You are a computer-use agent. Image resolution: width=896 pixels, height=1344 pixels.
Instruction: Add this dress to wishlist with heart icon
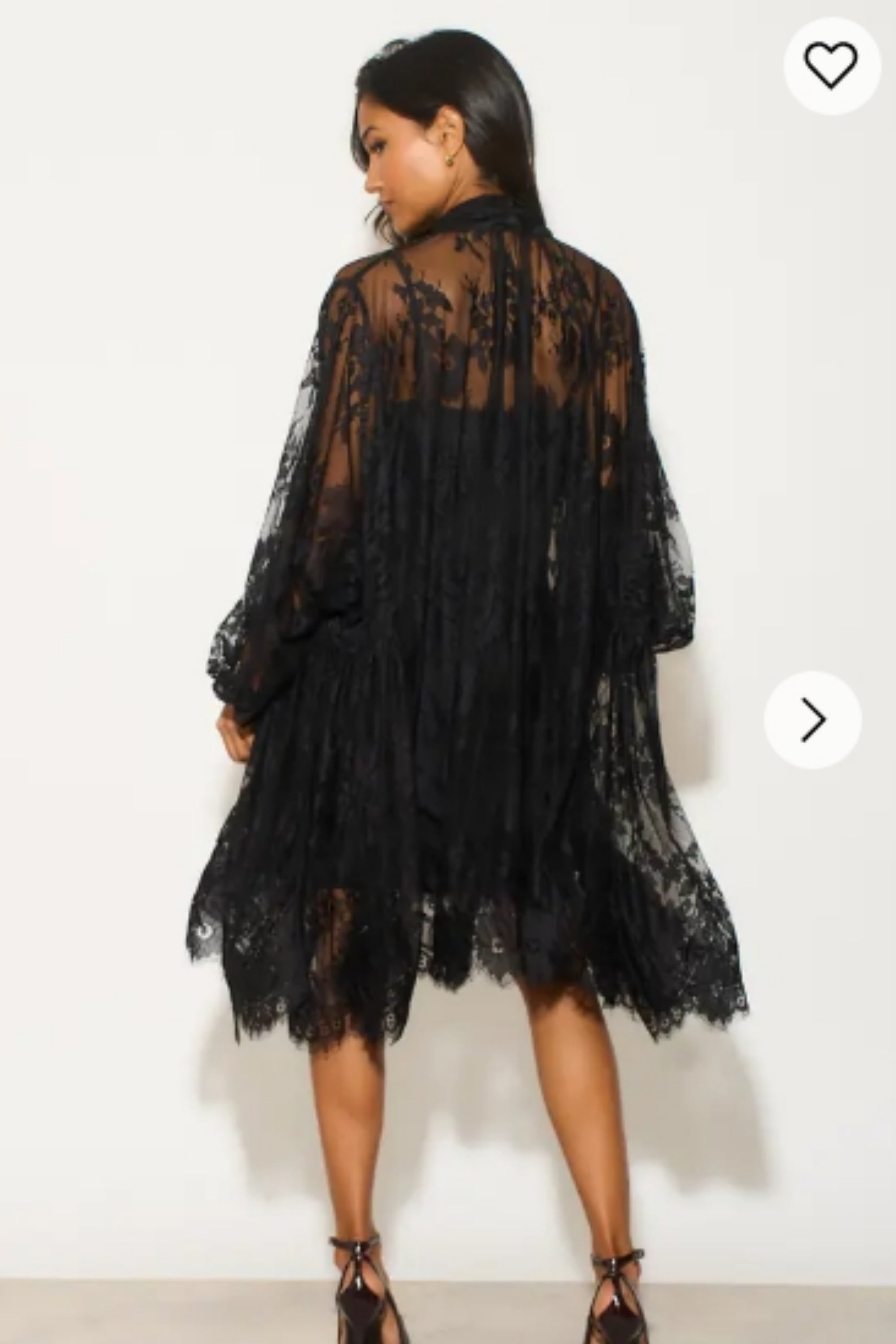pos(831,66)
